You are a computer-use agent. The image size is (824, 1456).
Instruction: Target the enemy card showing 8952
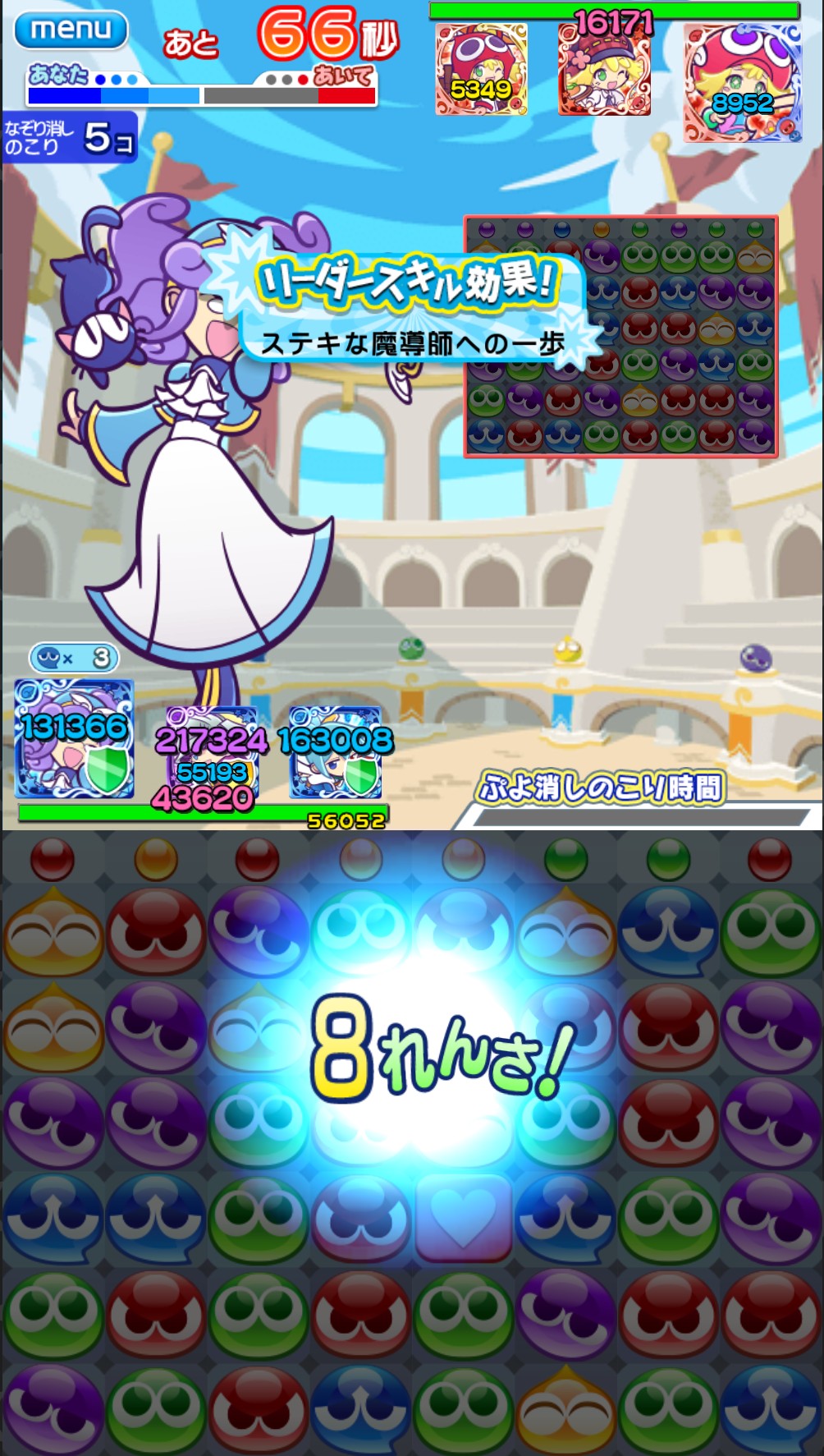(x=742, y=82)
